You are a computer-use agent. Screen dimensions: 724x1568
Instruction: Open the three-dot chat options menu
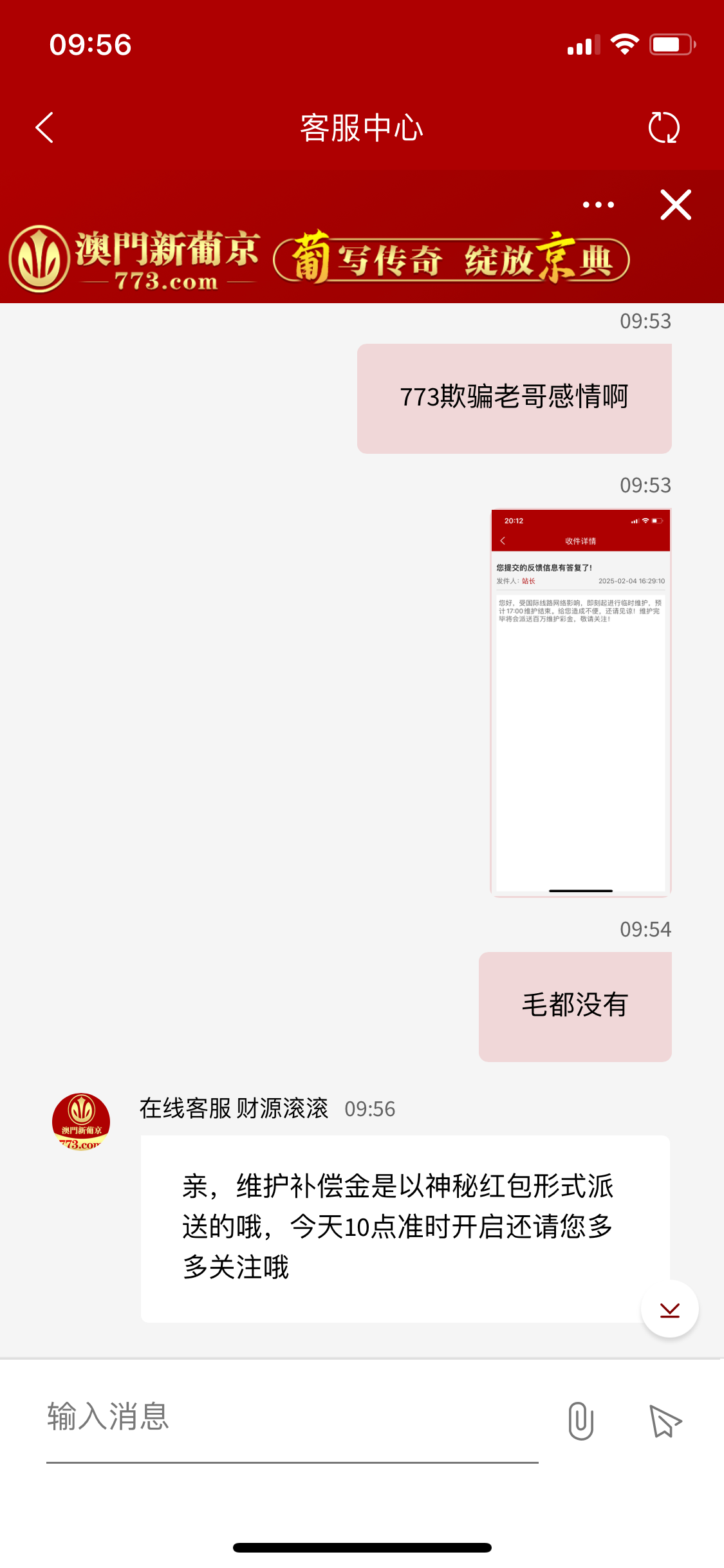(x=598, y=205)
